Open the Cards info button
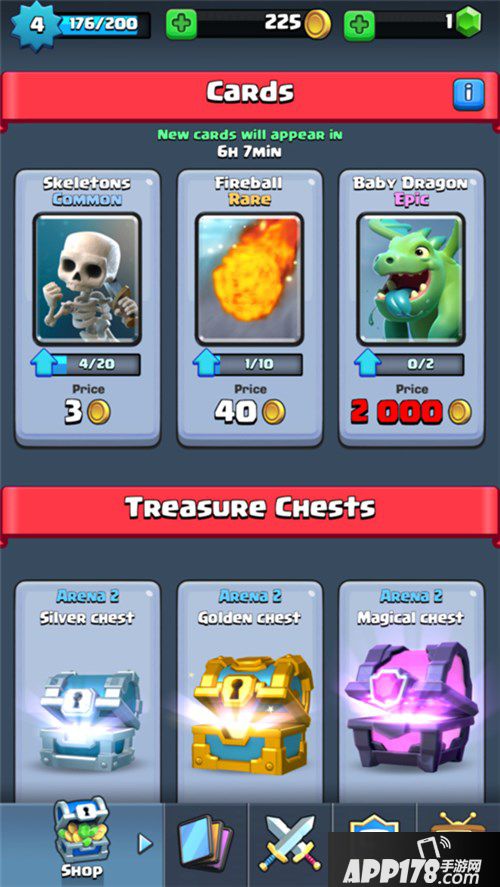 [468, 94]
